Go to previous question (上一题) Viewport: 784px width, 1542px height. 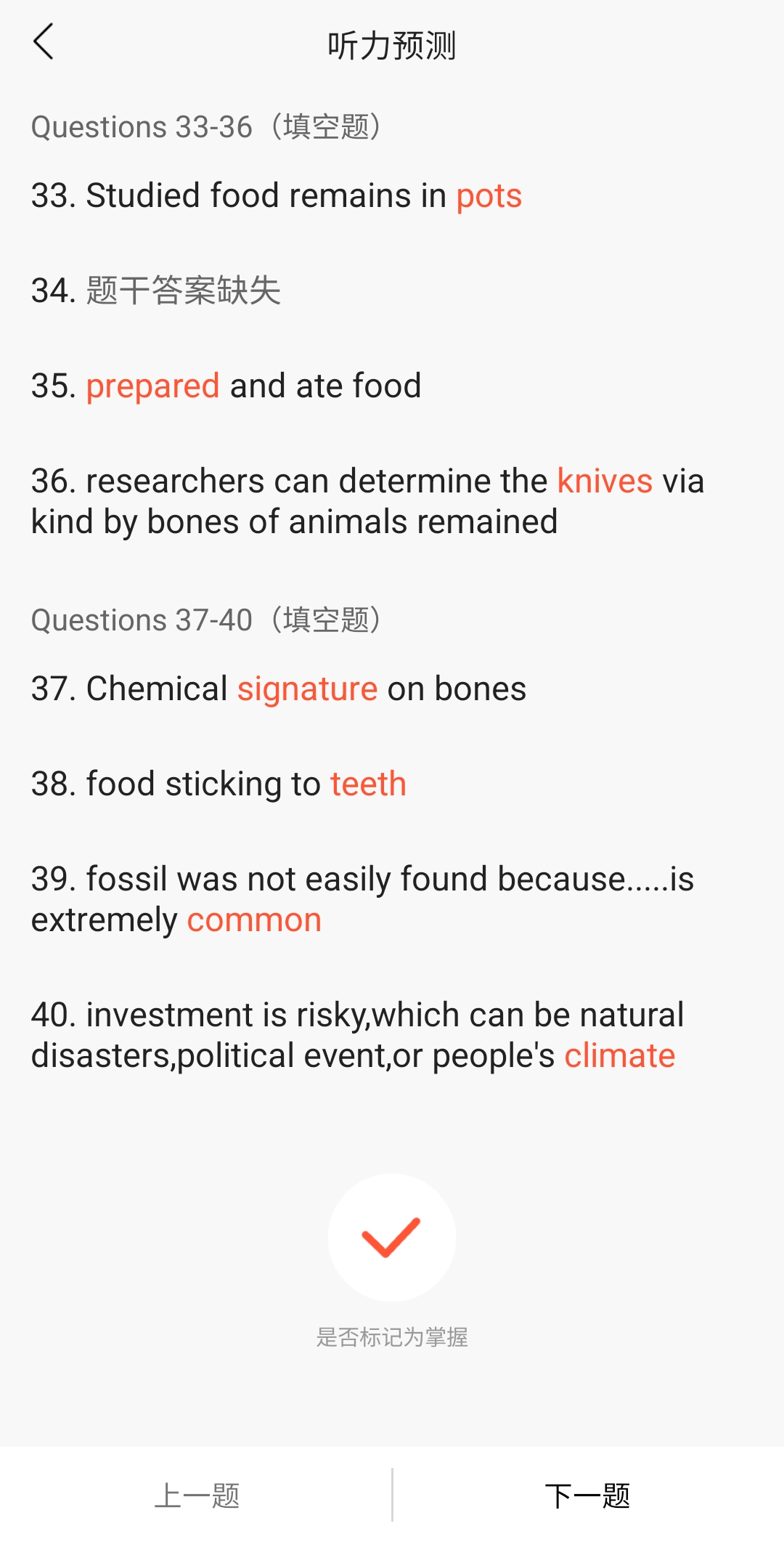196,1496
